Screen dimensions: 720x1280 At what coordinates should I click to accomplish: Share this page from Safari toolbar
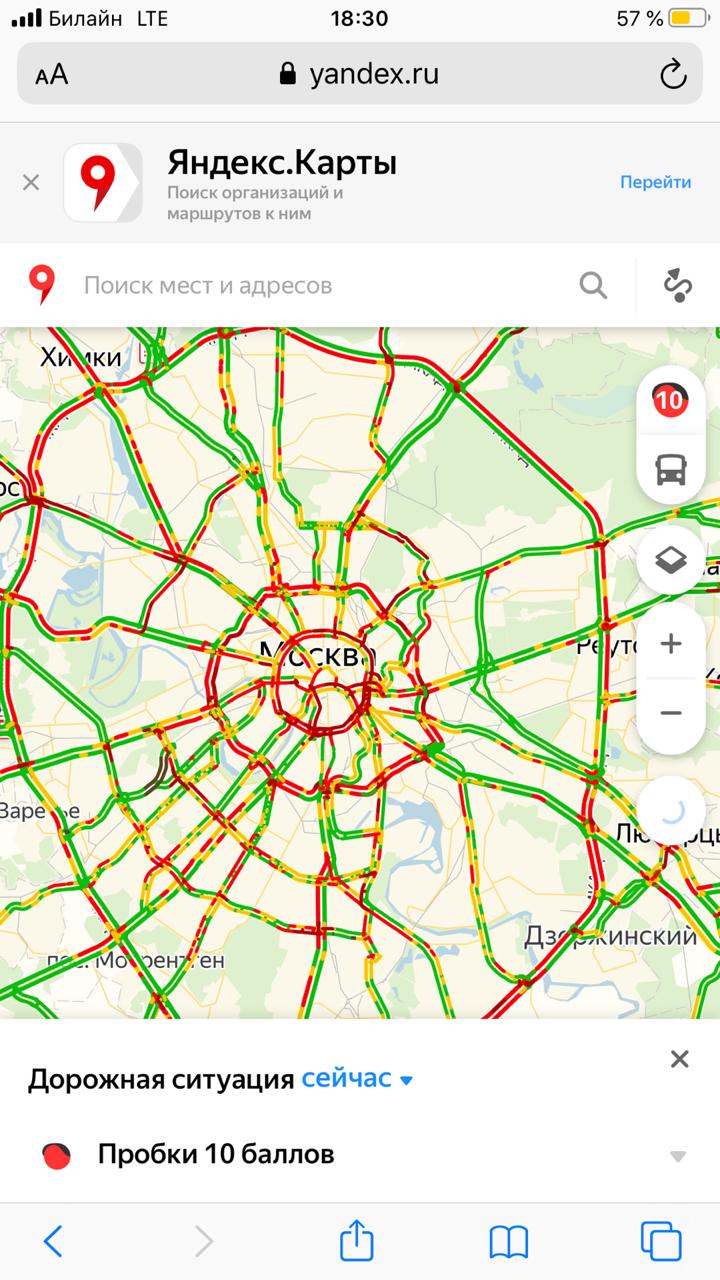[x=356, y=1241]
